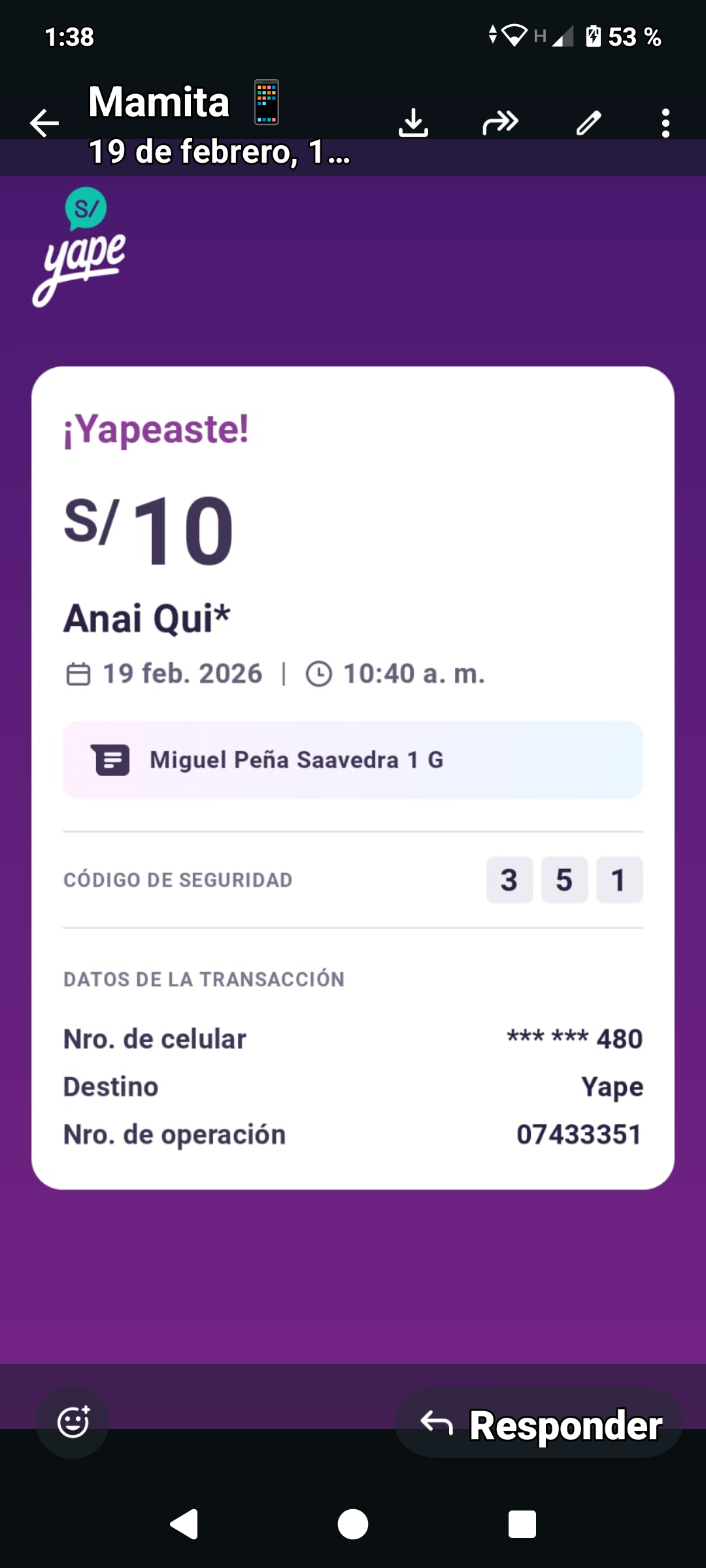Edit the image with the pencil tool

[588, 123]
